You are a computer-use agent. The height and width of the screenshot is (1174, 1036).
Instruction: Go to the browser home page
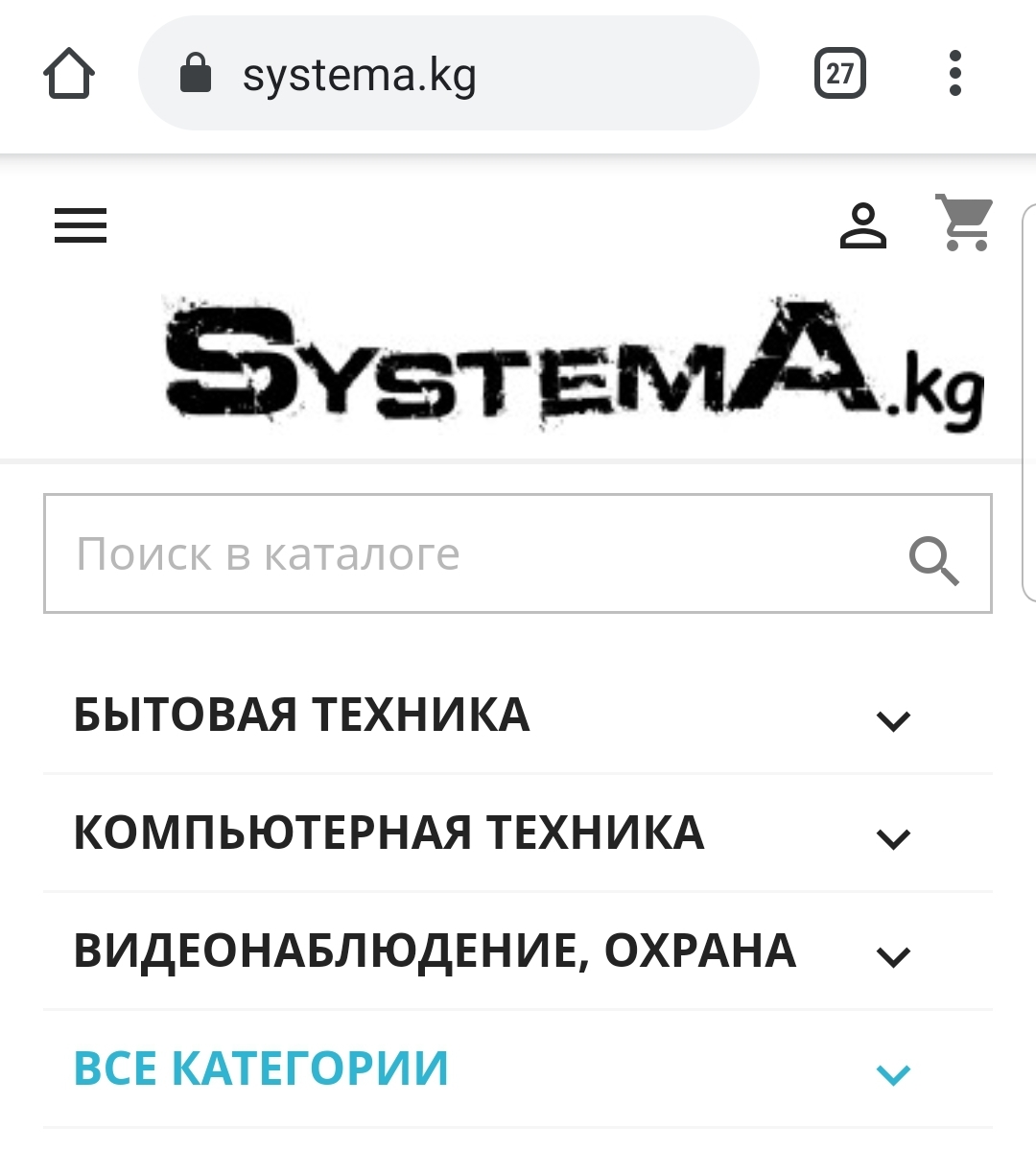pyautogui.click(x=69, y=74)
